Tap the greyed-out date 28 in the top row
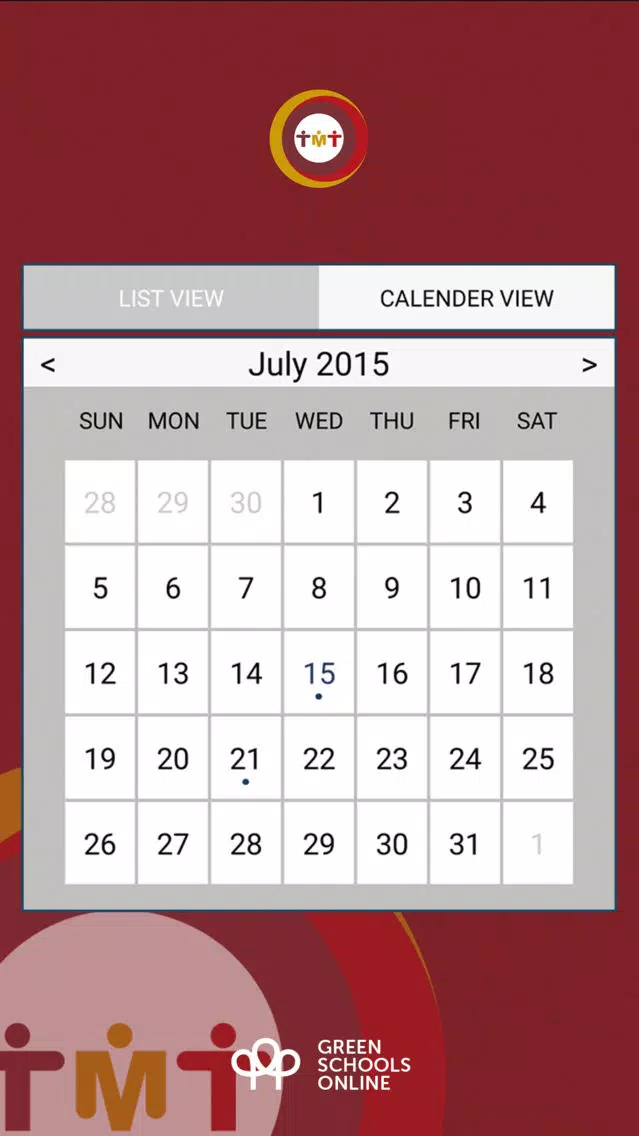This screenshot has width=639, height=1136. click(x=100, y=502)
